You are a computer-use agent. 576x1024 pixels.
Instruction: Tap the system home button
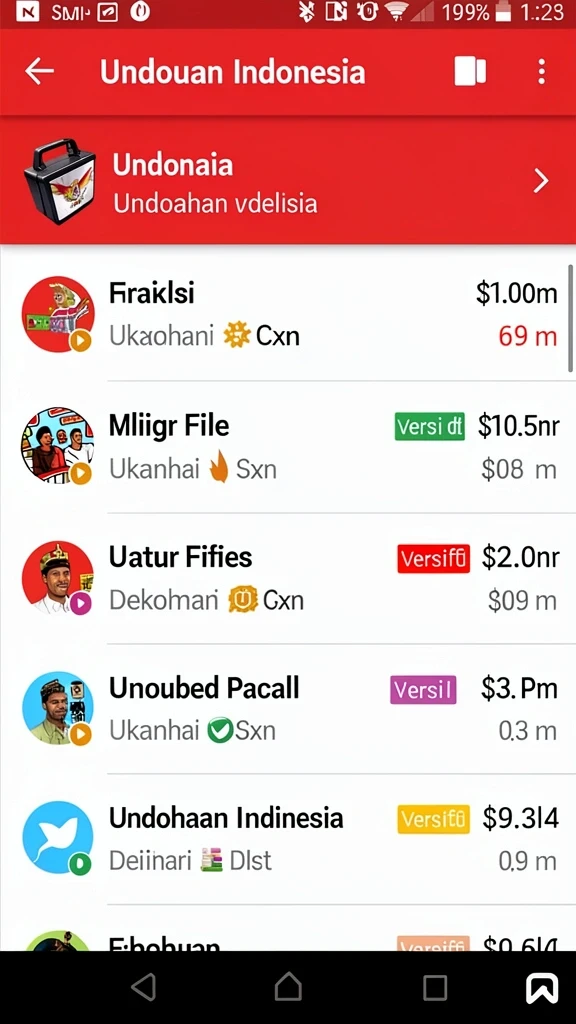[x=288, y=987]
